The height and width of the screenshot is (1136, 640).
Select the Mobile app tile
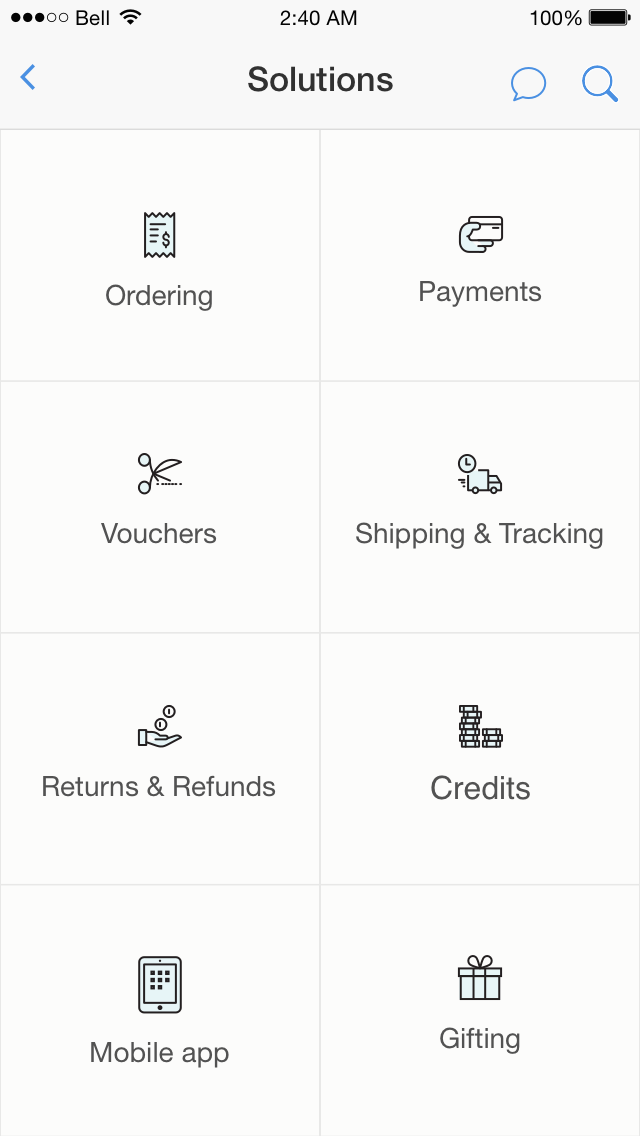tap(160, 1010)
